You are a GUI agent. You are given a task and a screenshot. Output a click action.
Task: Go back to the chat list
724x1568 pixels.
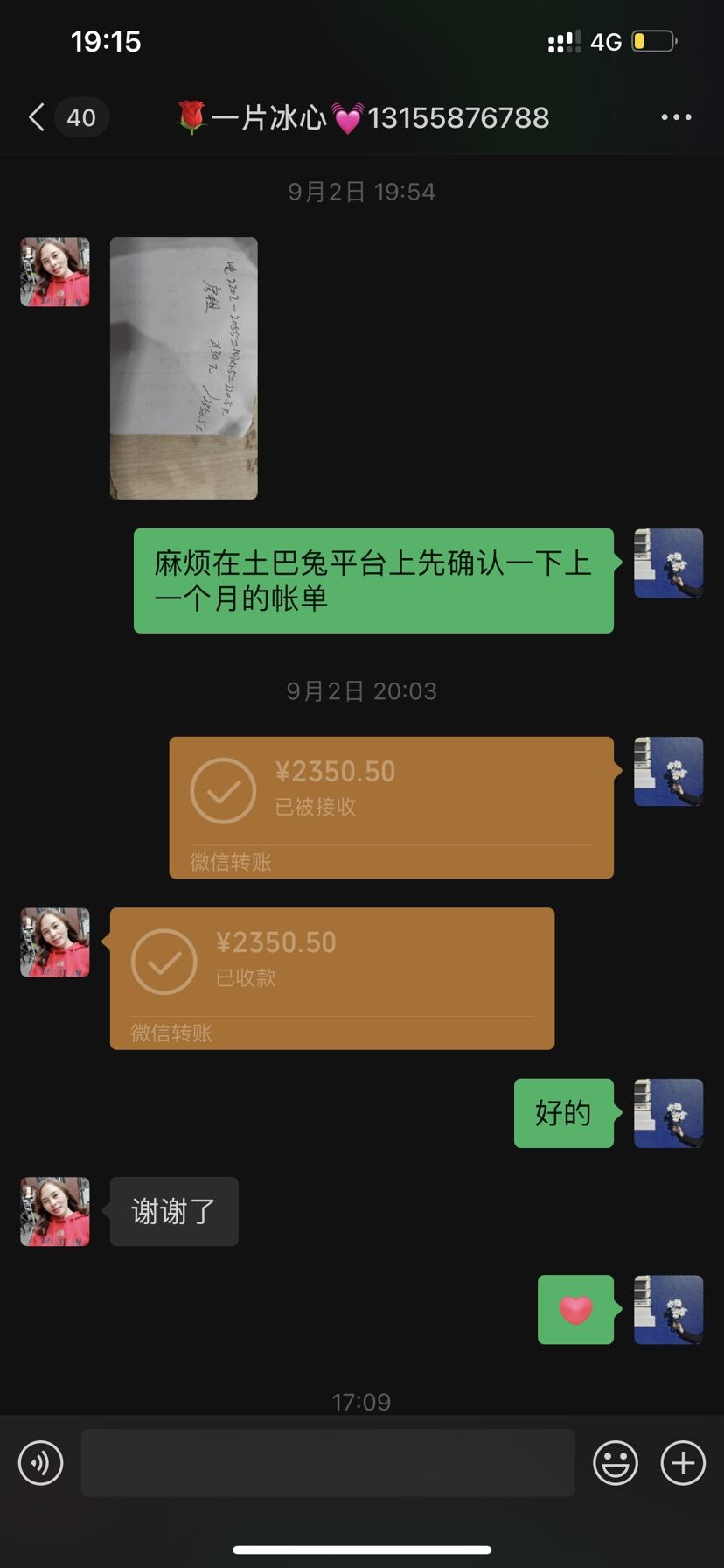[x=37, y=117]
